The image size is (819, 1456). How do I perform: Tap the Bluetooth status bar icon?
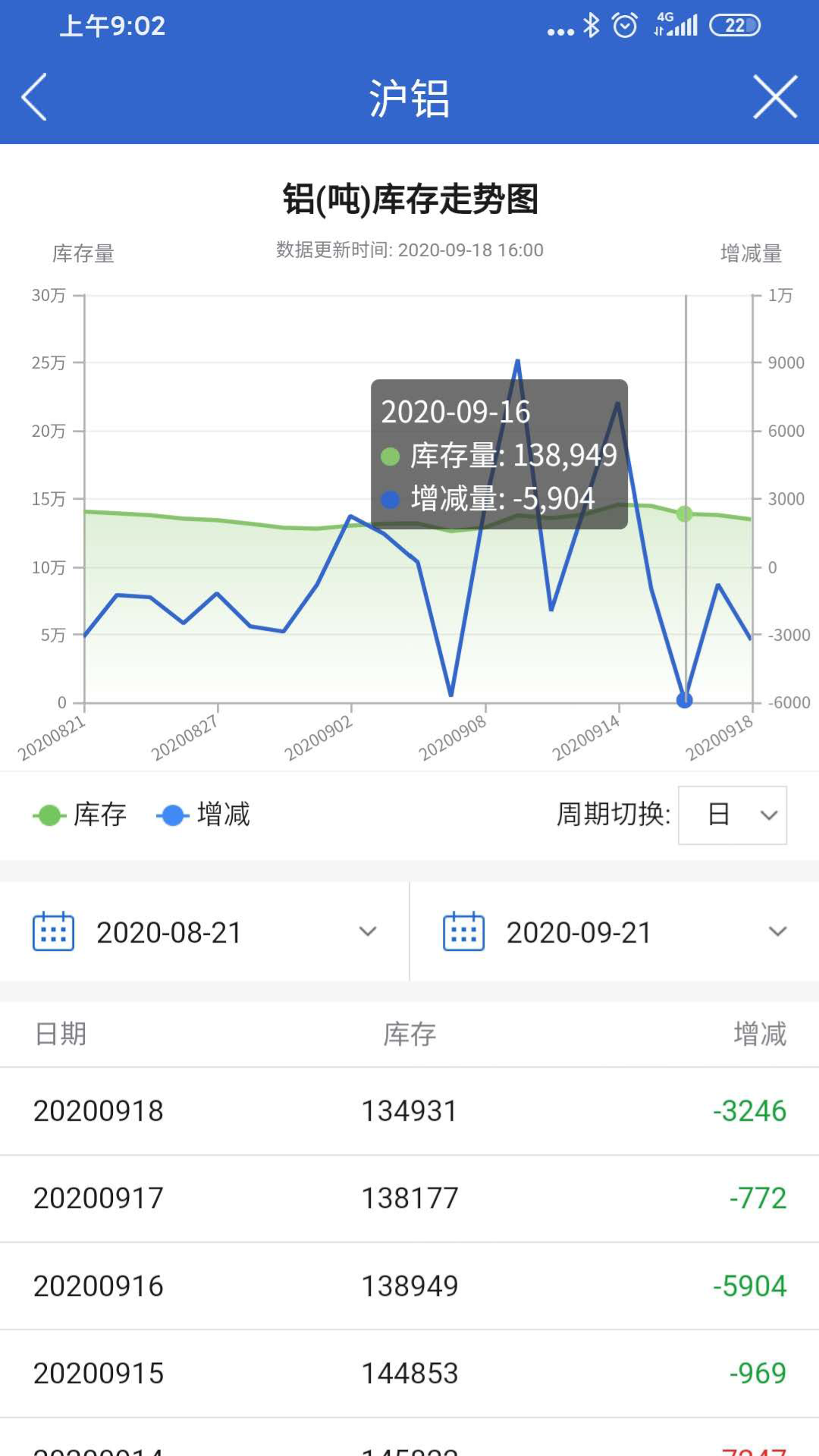[591, 26]
